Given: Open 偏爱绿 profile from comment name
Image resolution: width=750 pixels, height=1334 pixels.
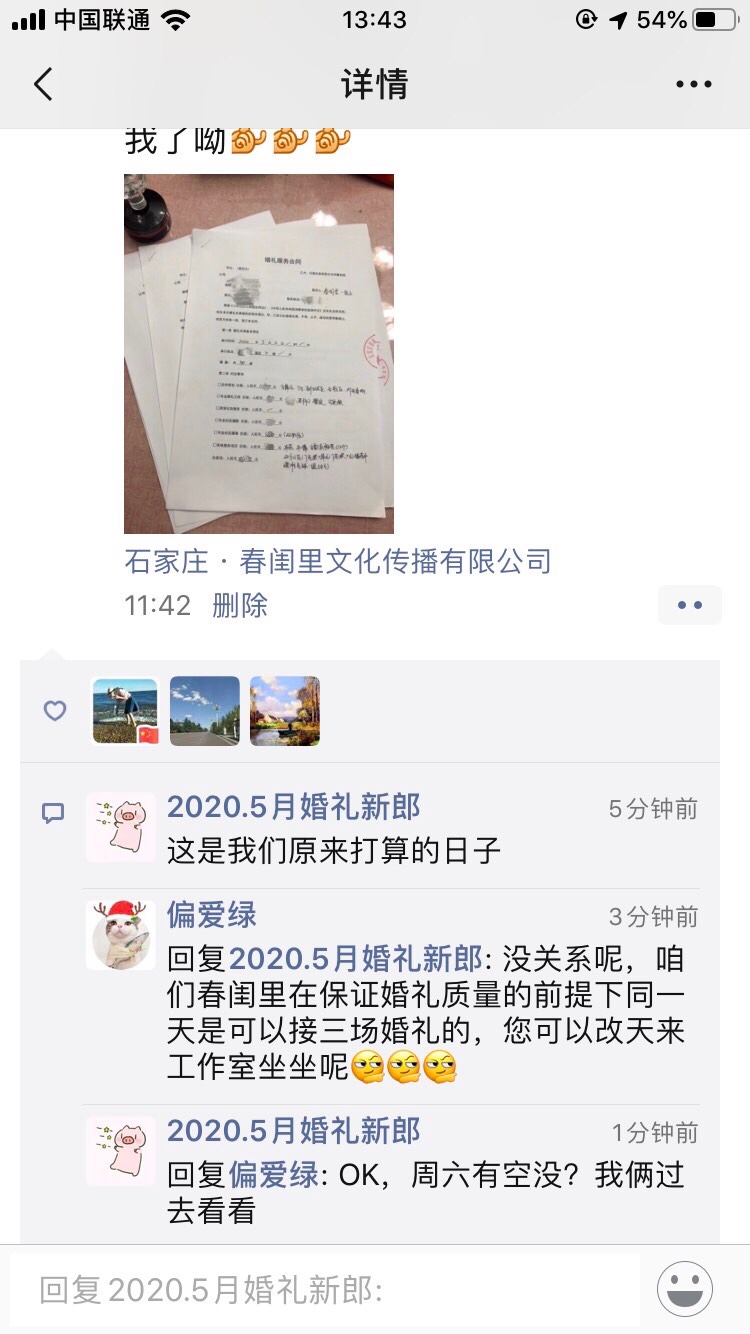Looking at the screenshot, I should (x=212, y=915).
